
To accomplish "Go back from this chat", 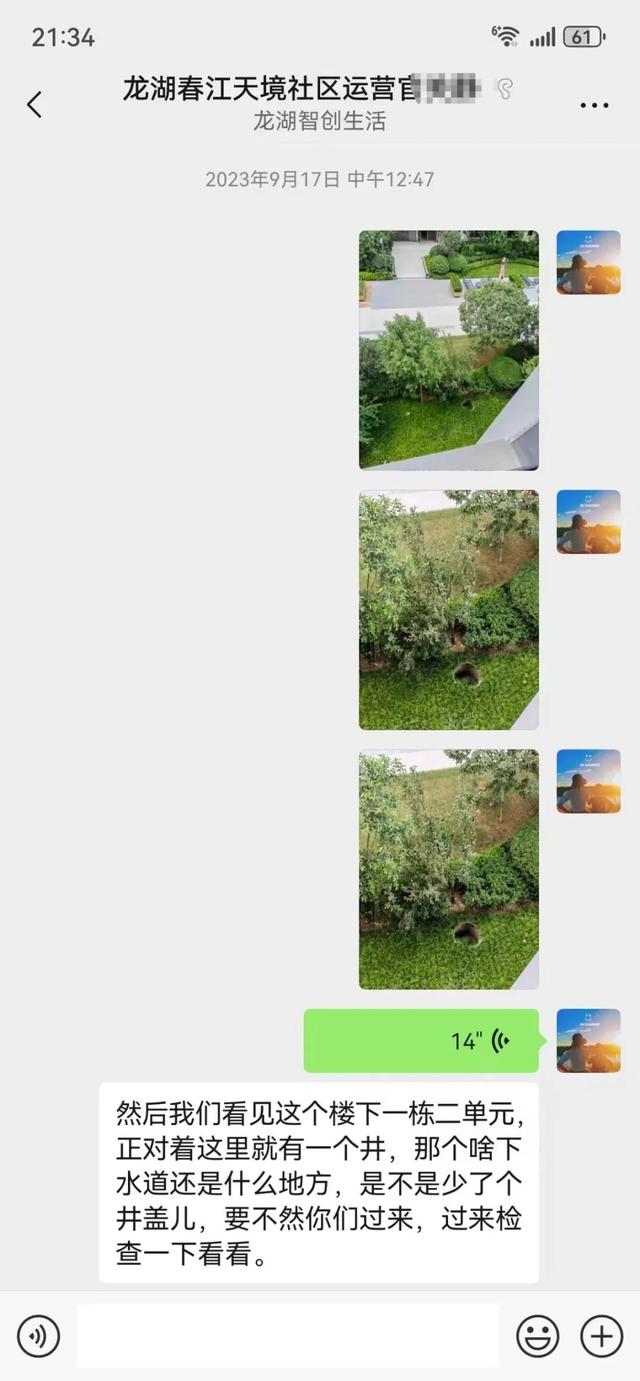I will (x=35, y=104).
